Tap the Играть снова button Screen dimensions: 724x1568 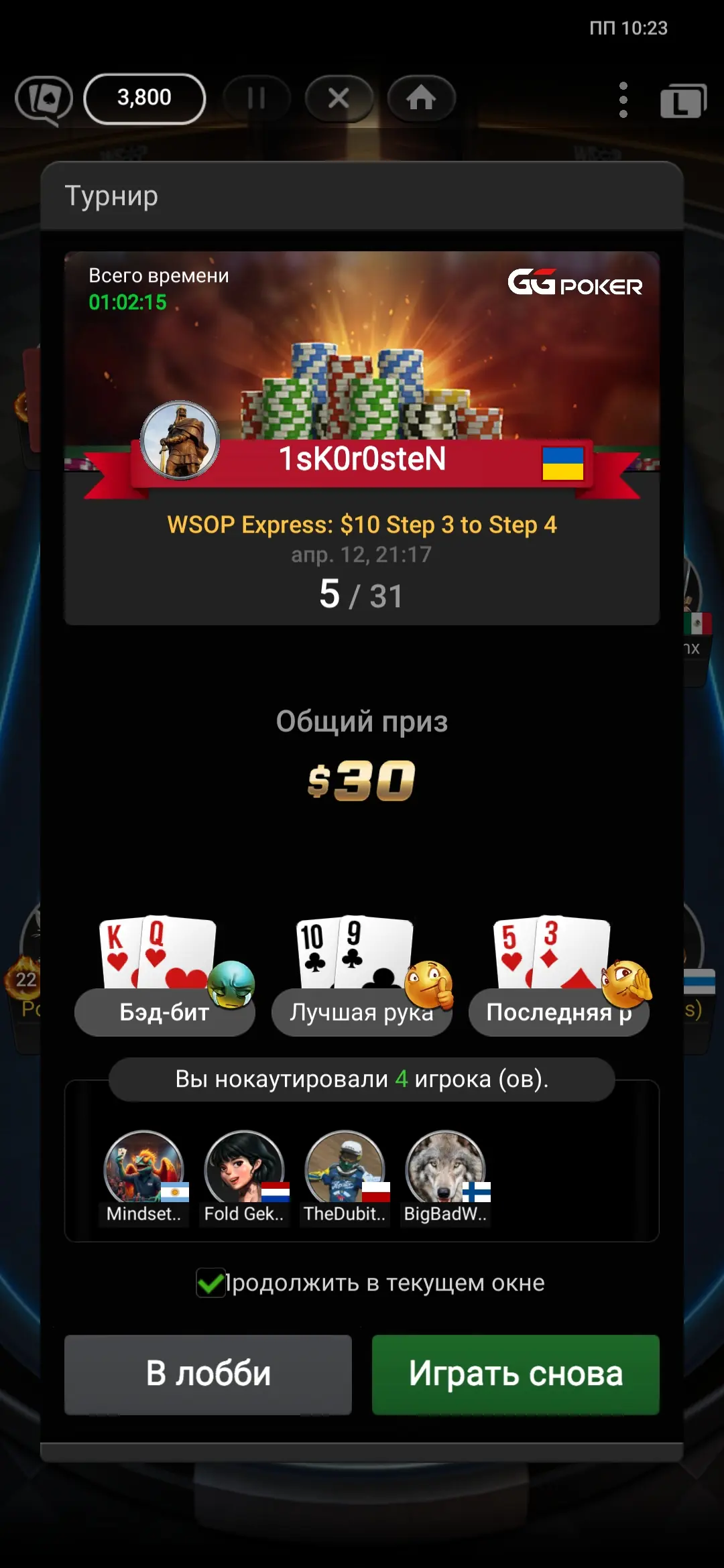(516, 1374)
